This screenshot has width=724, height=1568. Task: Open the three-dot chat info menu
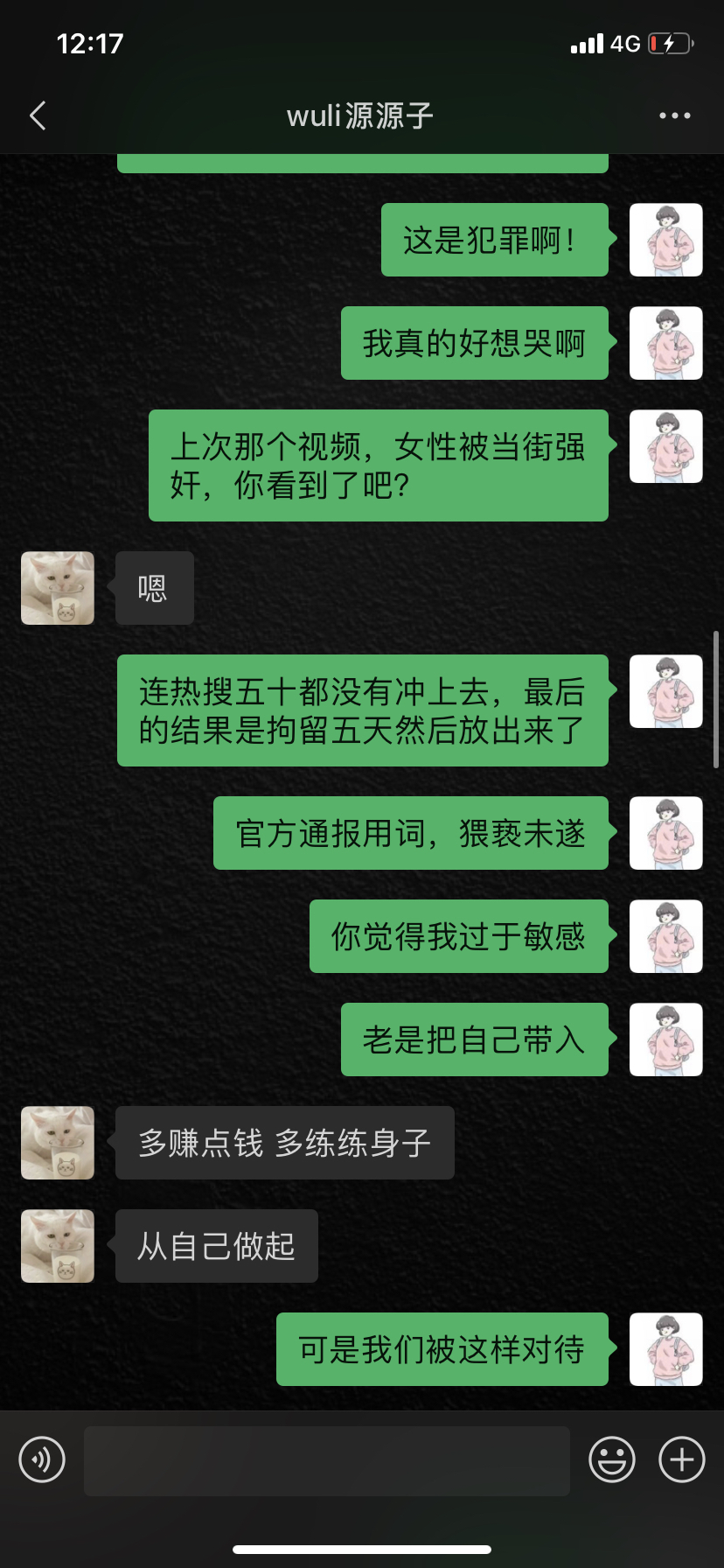pos(674,115)
